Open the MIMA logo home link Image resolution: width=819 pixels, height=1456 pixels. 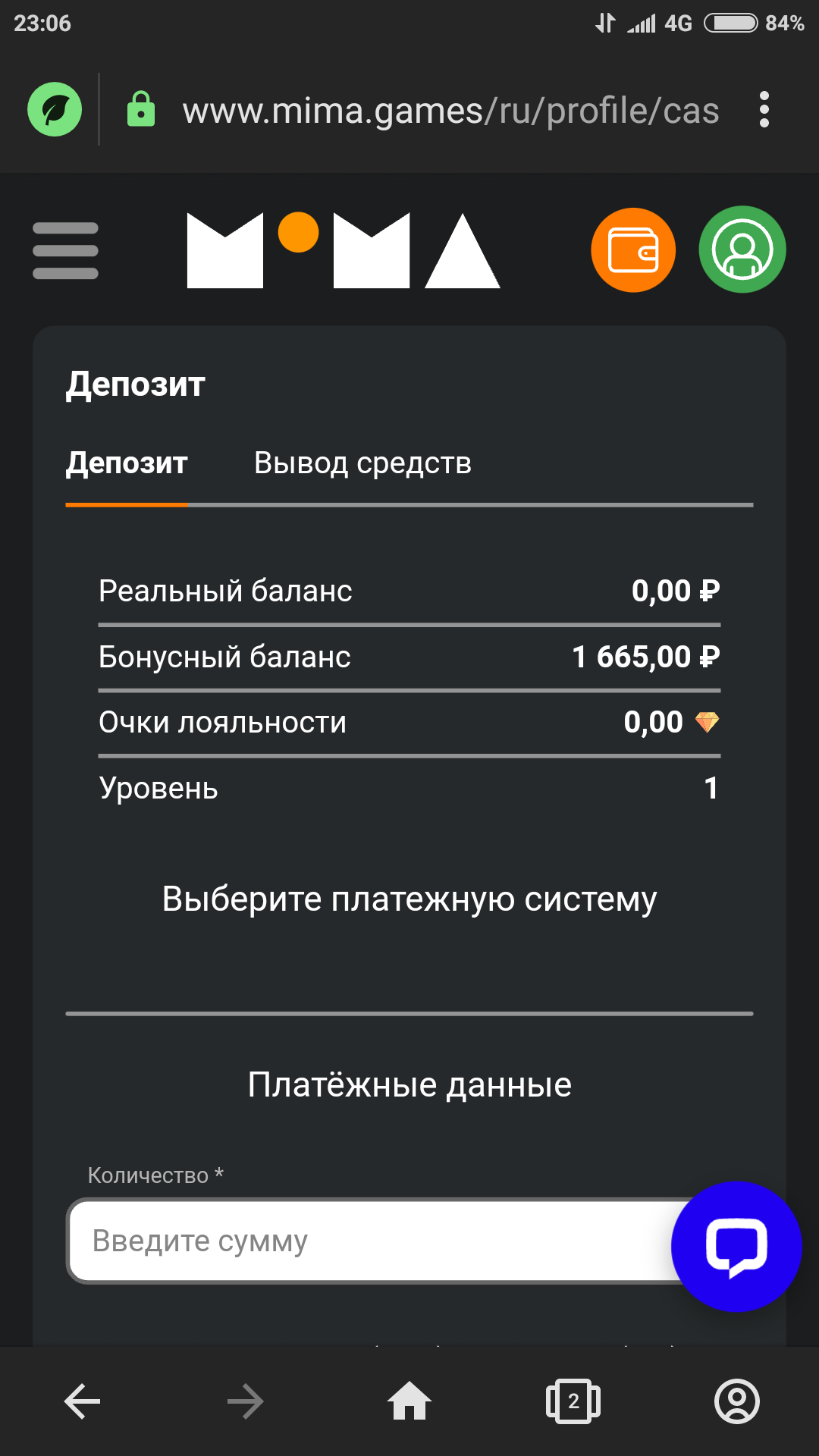344,250
